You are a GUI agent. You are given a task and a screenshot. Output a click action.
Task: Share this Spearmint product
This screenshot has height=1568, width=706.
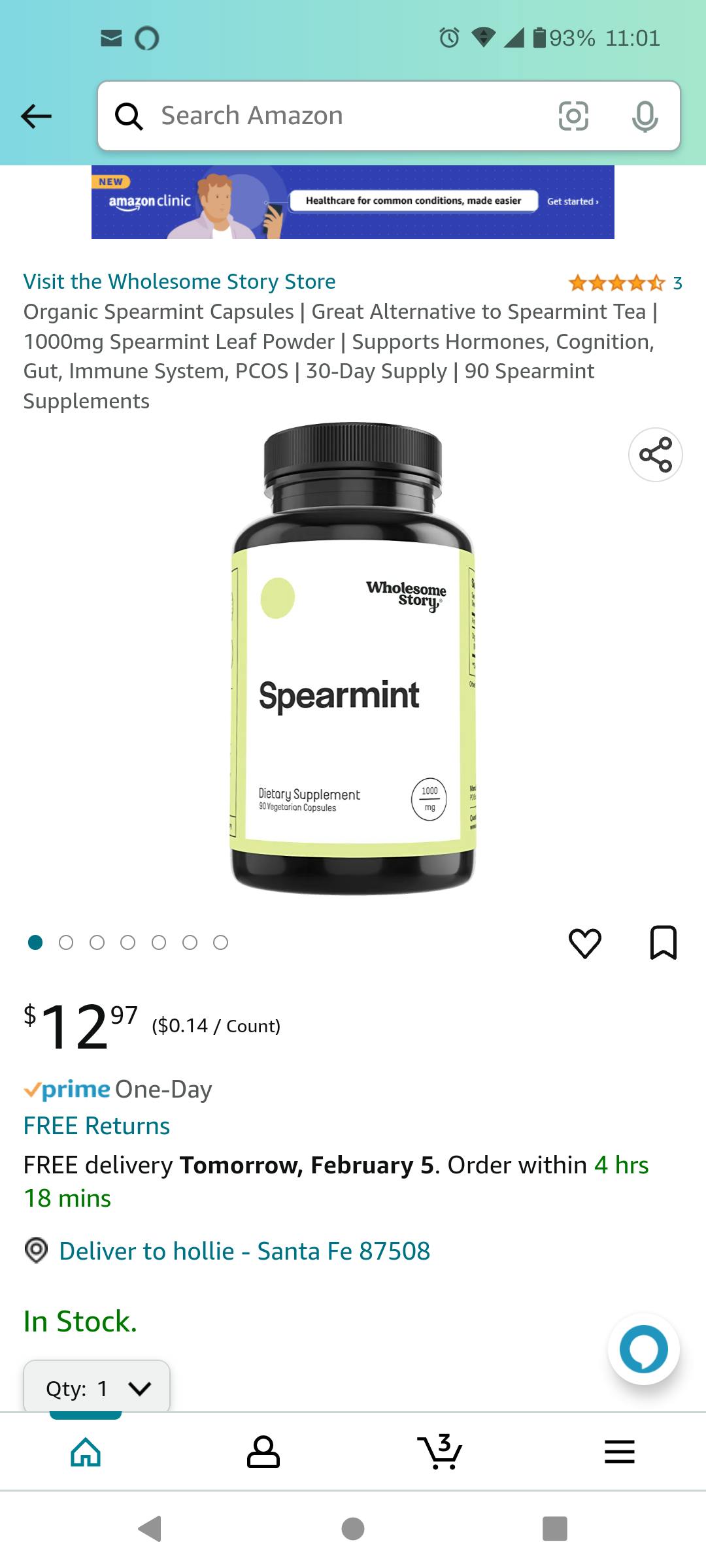pos(655,455)
